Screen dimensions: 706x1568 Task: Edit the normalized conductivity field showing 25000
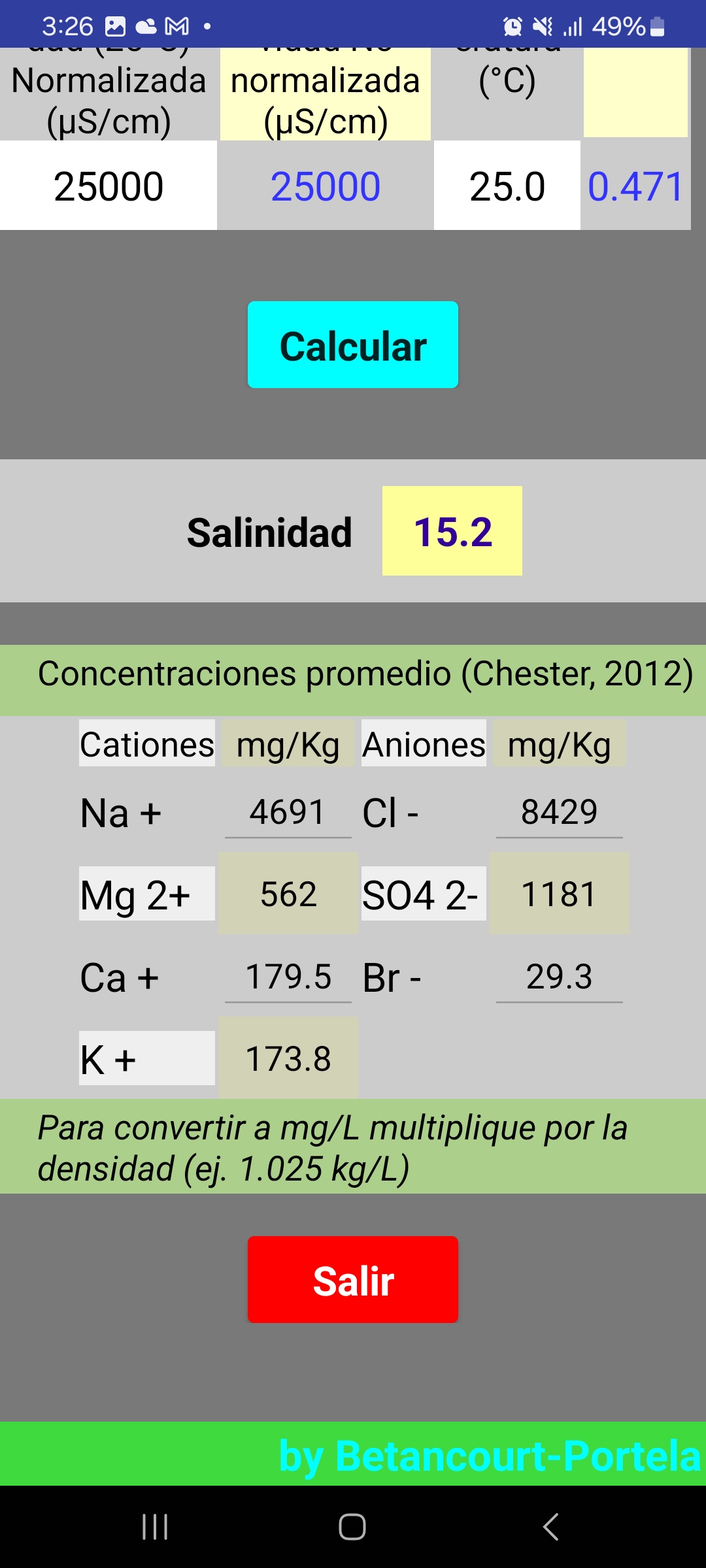pos(109,186)
